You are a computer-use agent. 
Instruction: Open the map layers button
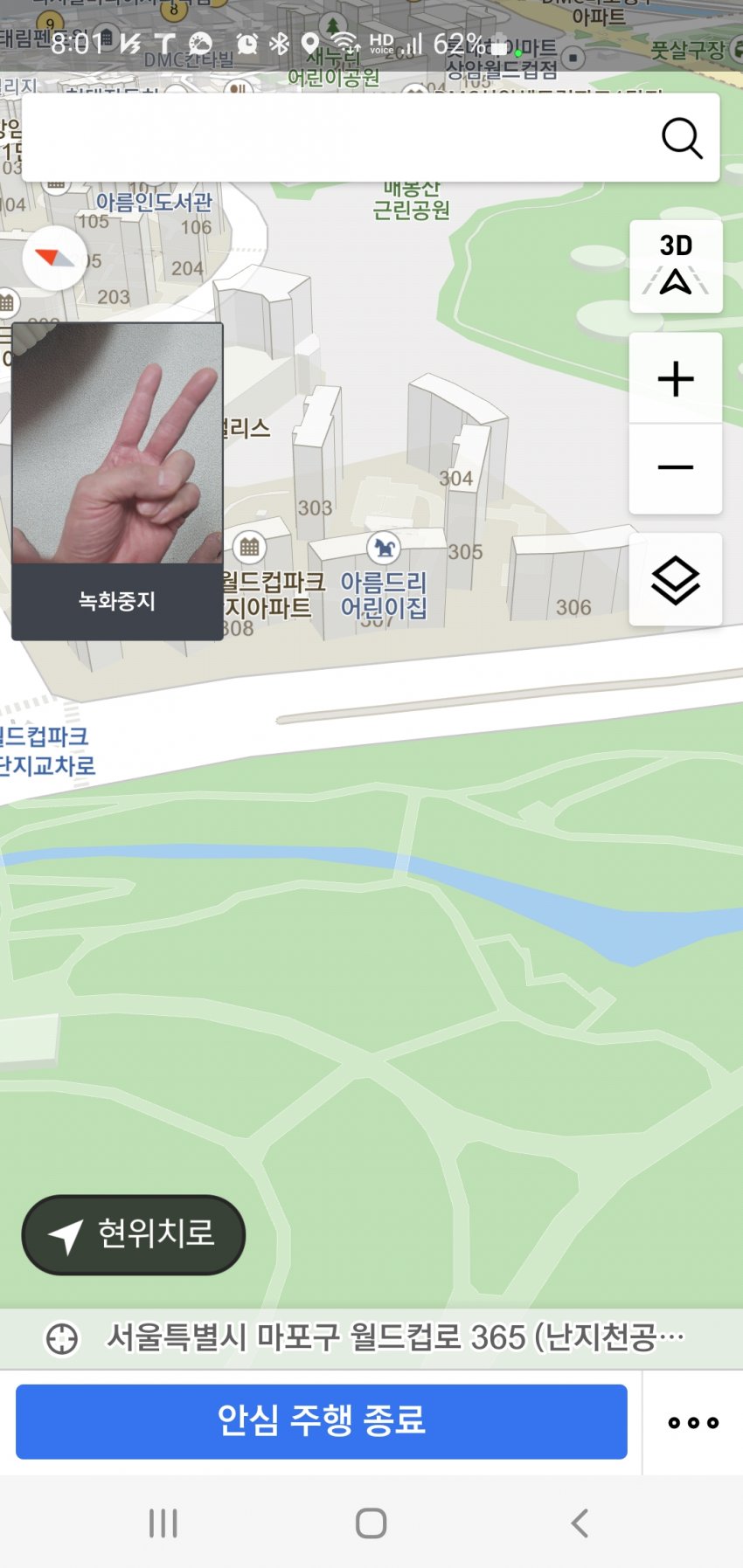pos(676,580)
